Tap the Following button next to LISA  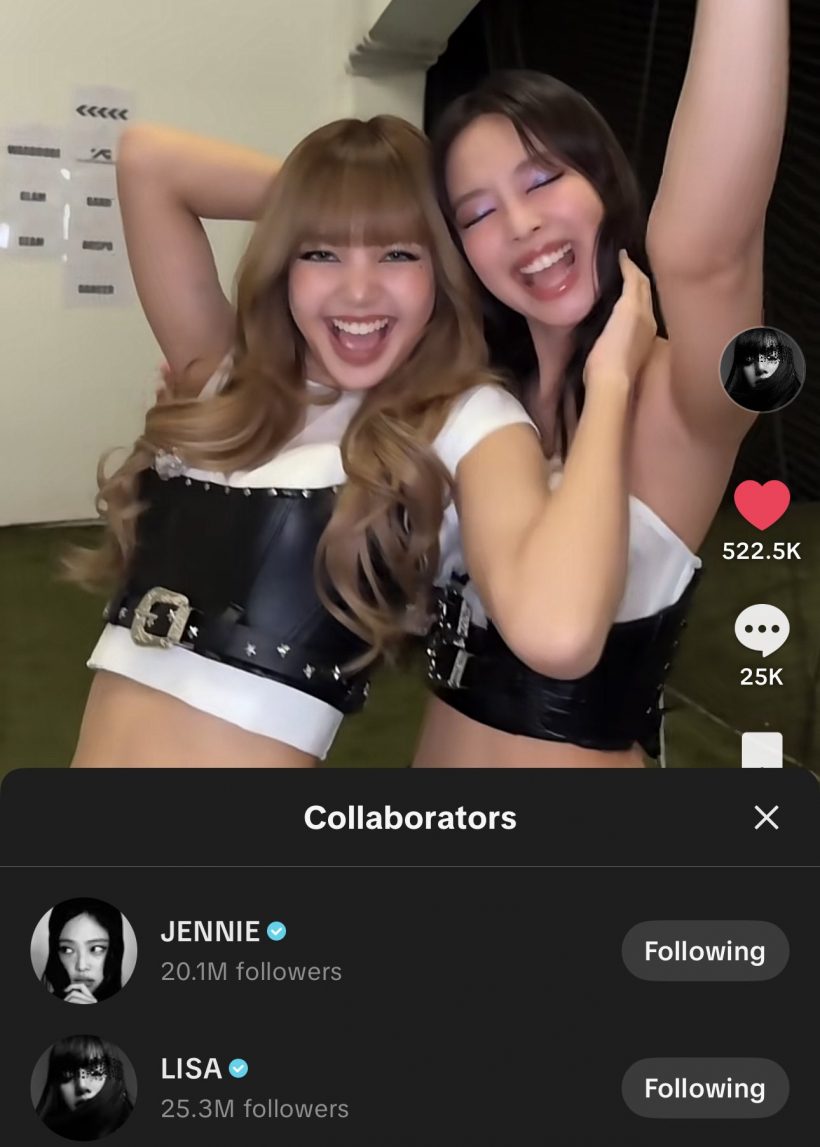[x=705, y=1088]
